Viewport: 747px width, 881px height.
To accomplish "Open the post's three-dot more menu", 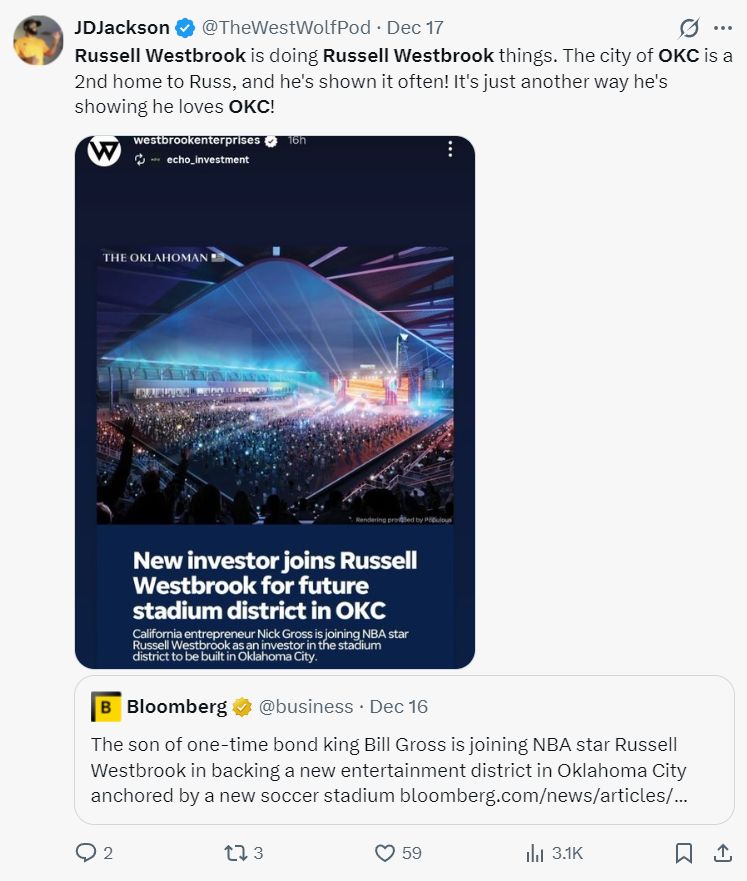I will click(723, 28).
